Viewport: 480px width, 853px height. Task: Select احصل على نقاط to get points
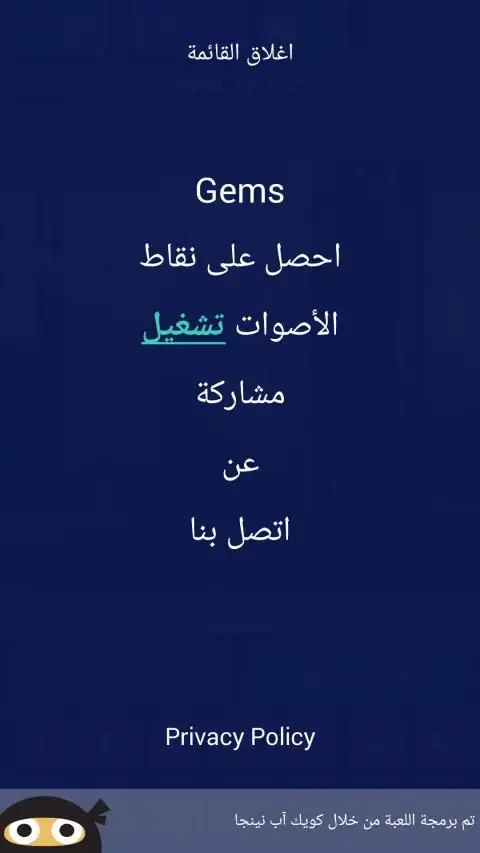click(x=240, y=256)
